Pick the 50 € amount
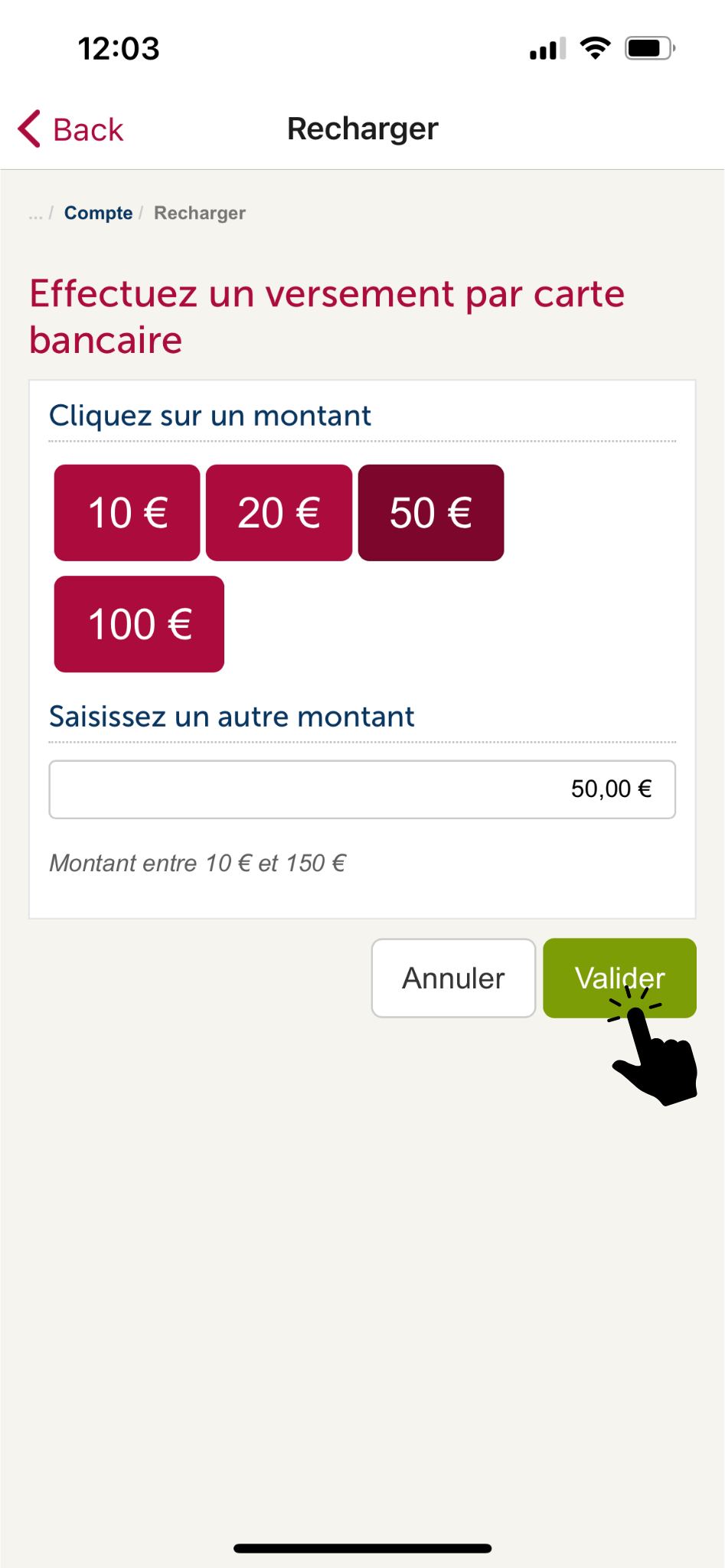The image size is (725, 1568). [431, 513]
